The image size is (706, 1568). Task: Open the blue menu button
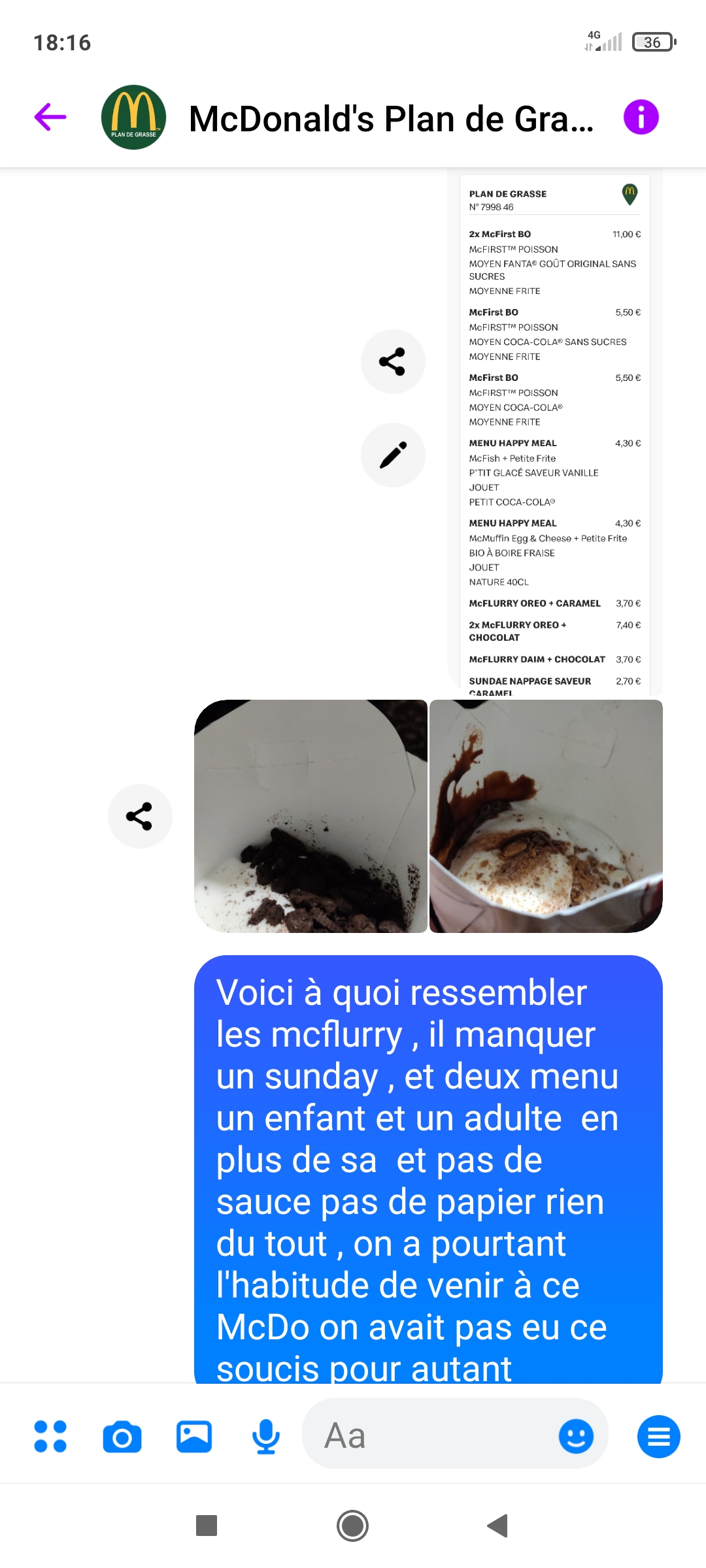658,1436
